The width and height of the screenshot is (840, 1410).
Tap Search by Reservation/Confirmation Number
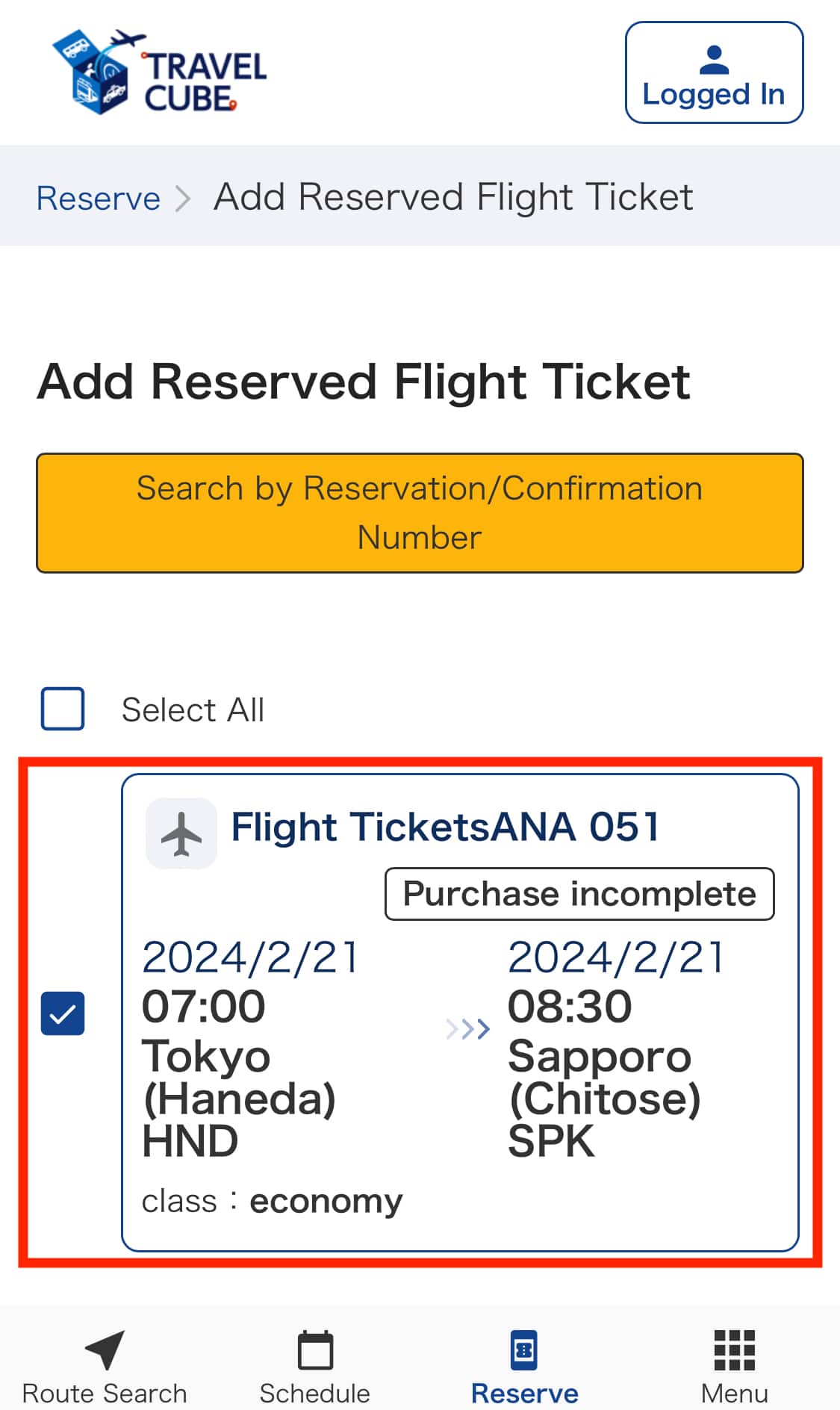pyautogui.click(x=420, y=513)
